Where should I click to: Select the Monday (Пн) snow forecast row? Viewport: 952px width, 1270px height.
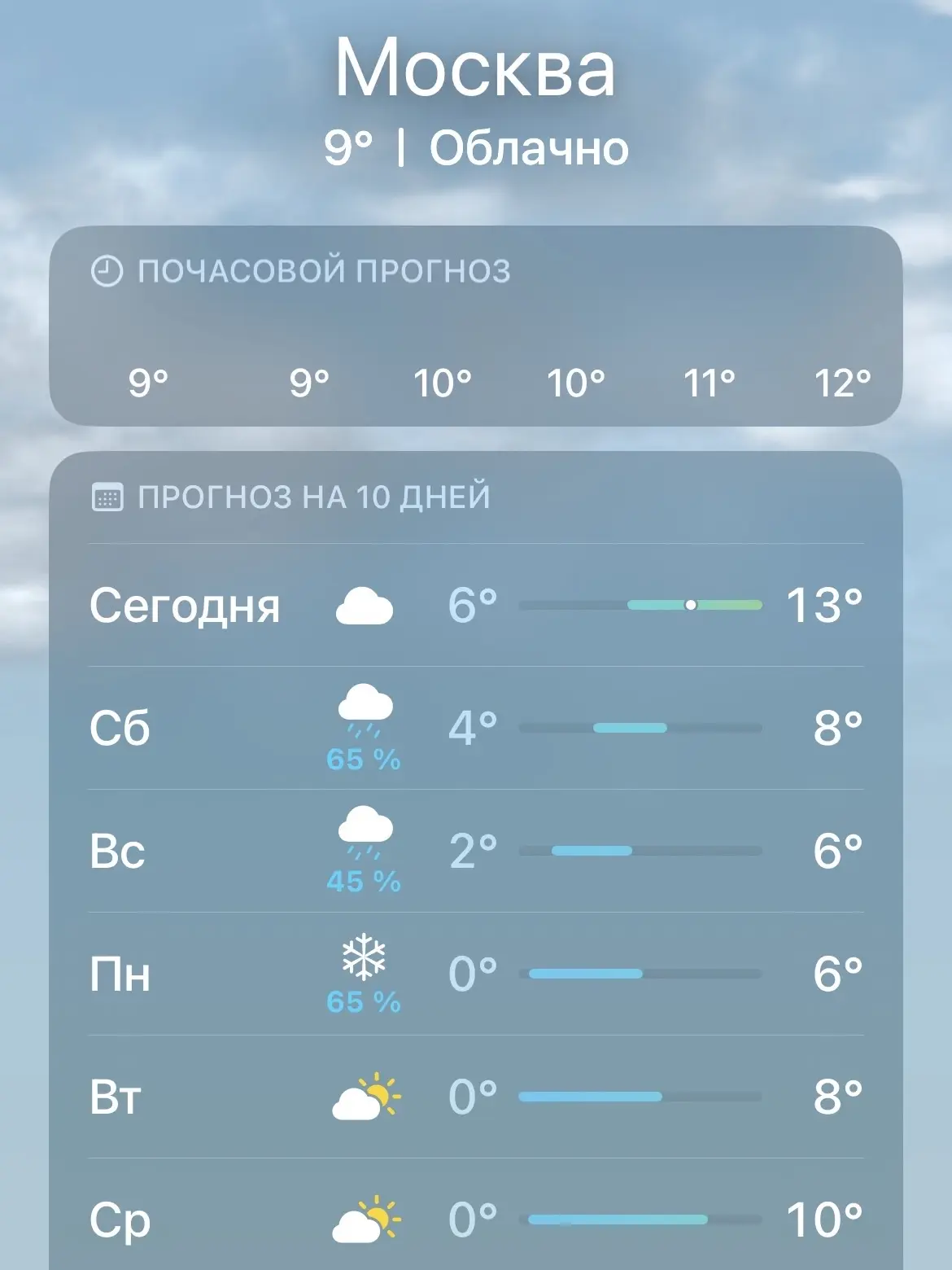pos(475,974)
